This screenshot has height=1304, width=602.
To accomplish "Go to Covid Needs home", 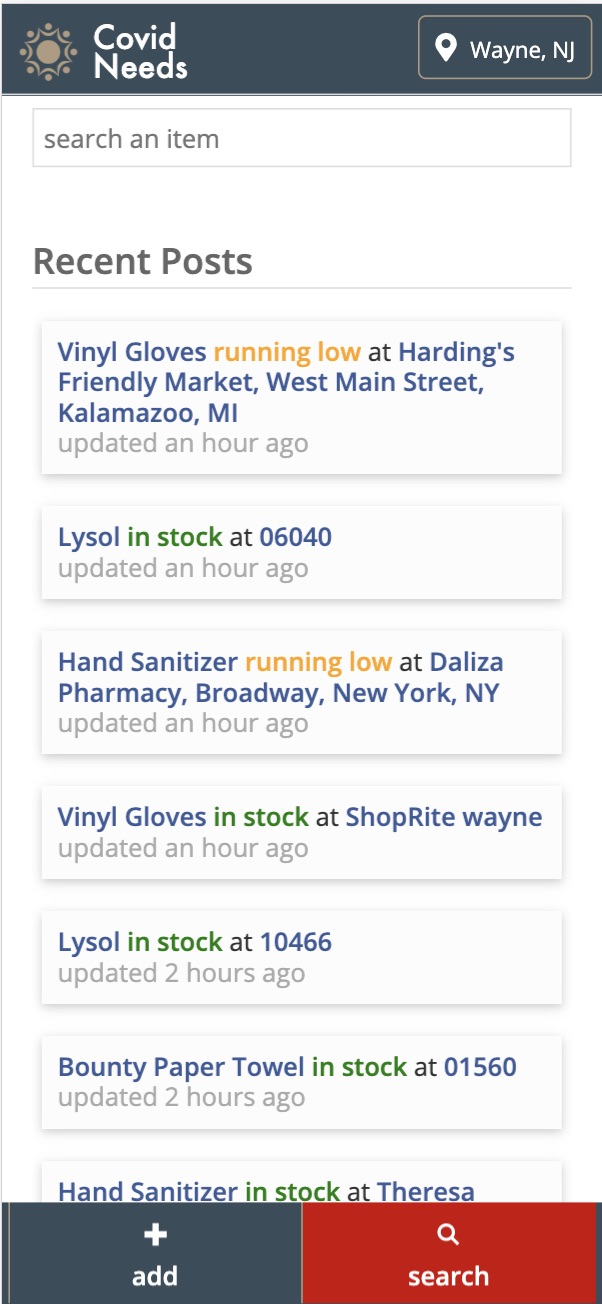I will point(104,51).
